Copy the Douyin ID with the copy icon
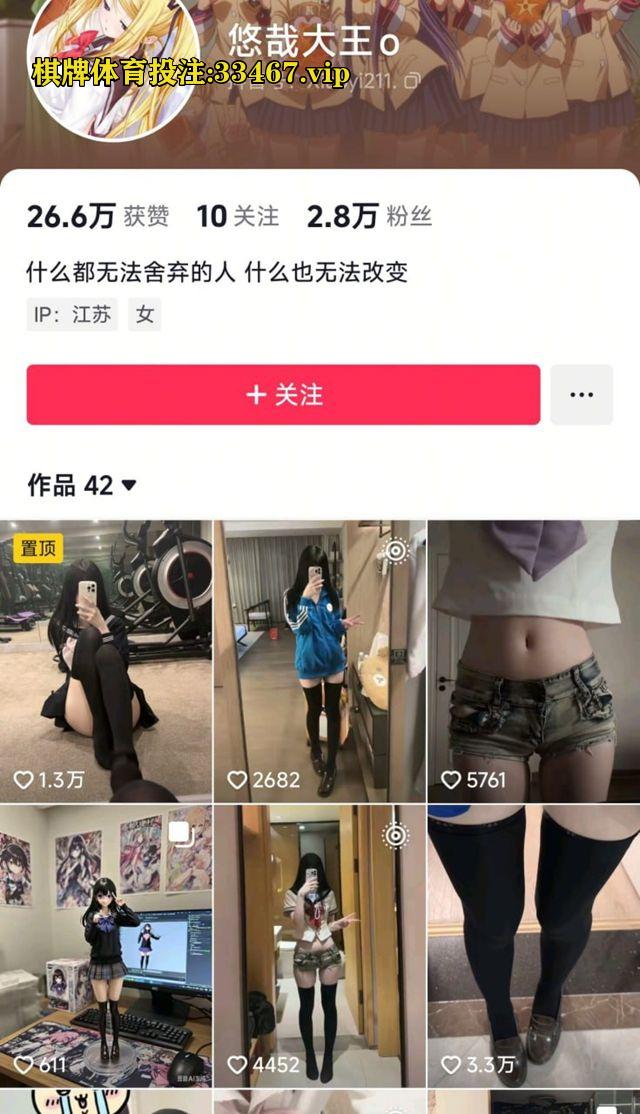This screenshot has width=640, height=1114. coord(412,77)
